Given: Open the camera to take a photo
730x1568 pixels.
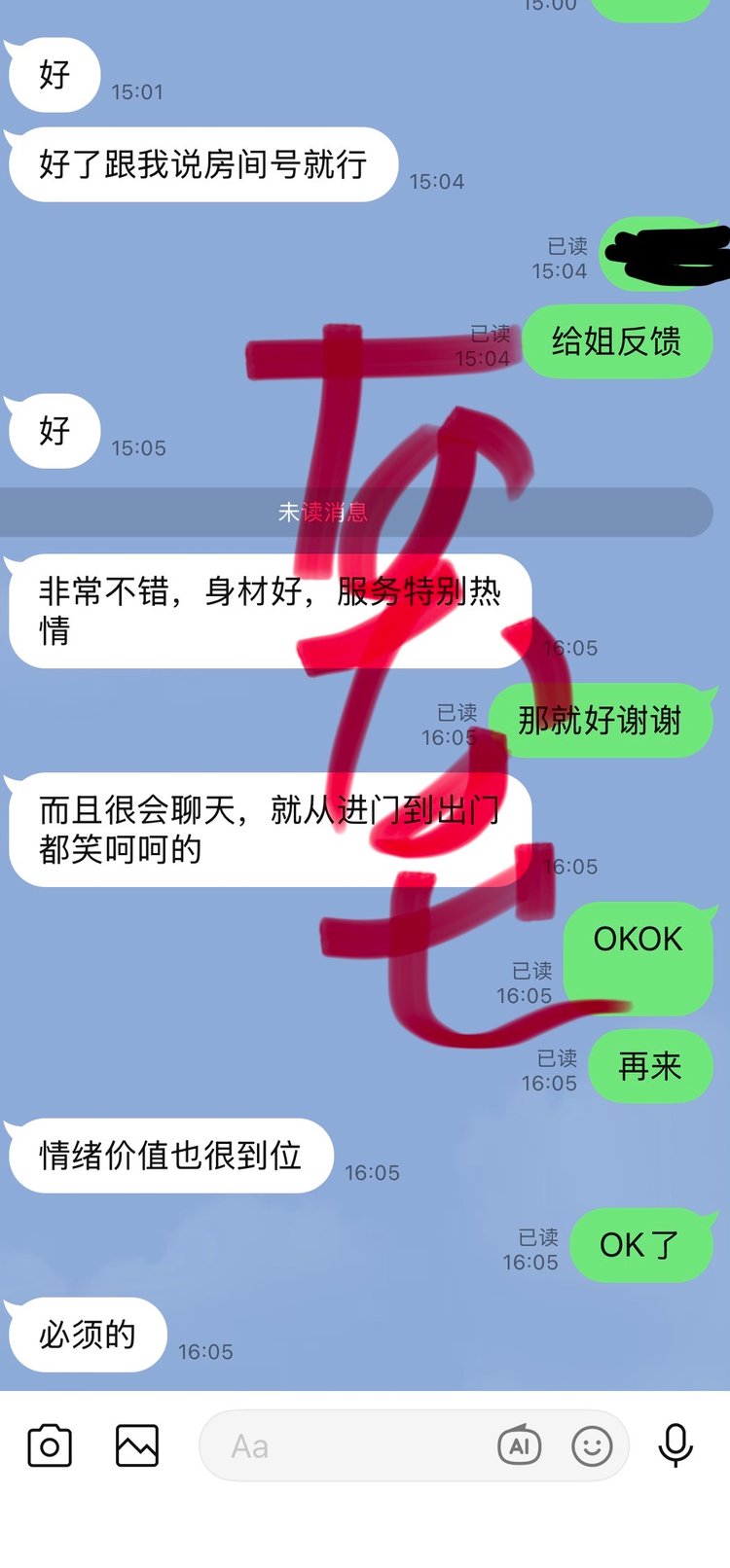Looking at the screenshot, I should (50, 1445).
